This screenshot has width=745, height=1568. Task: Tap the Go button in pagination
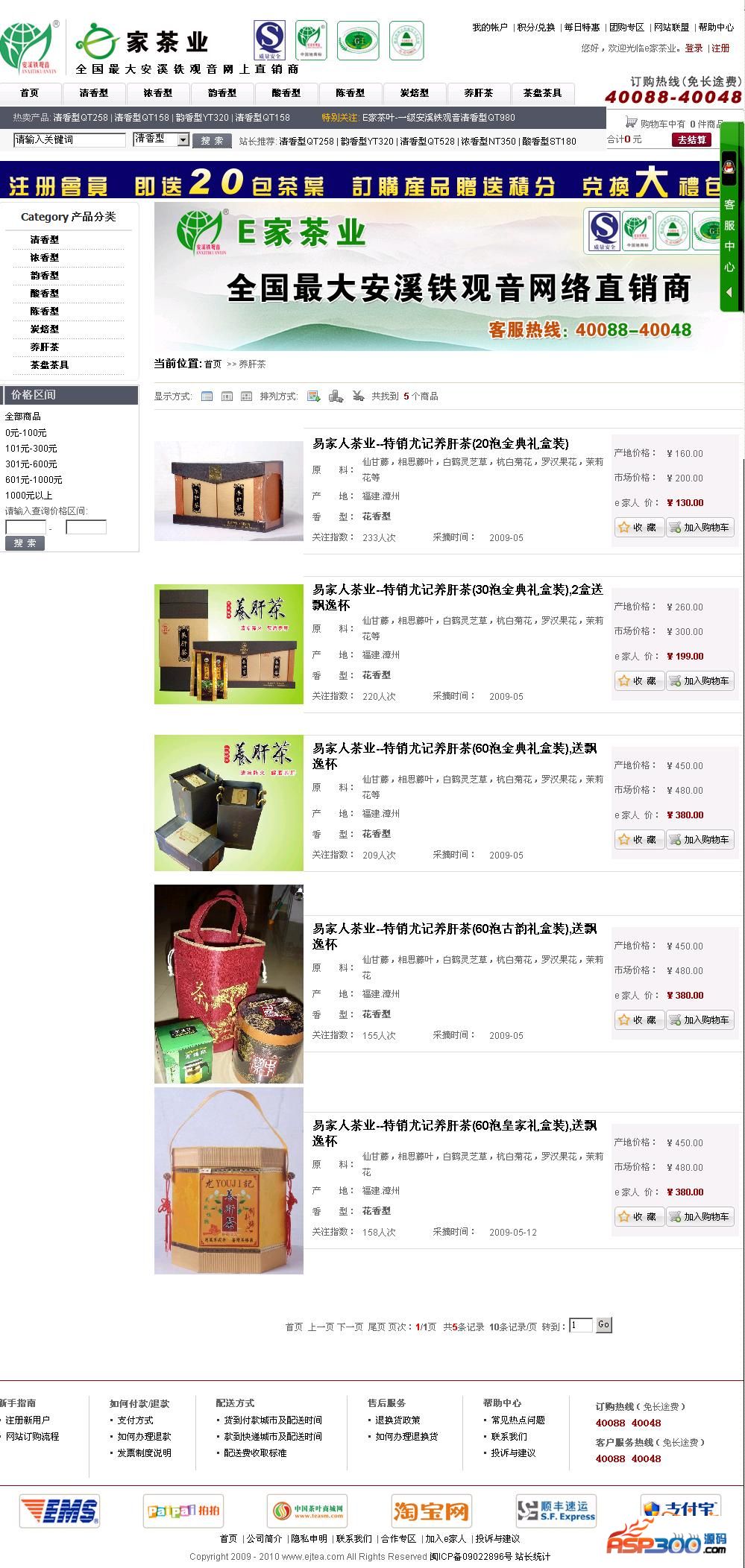tap(603, 1324)
